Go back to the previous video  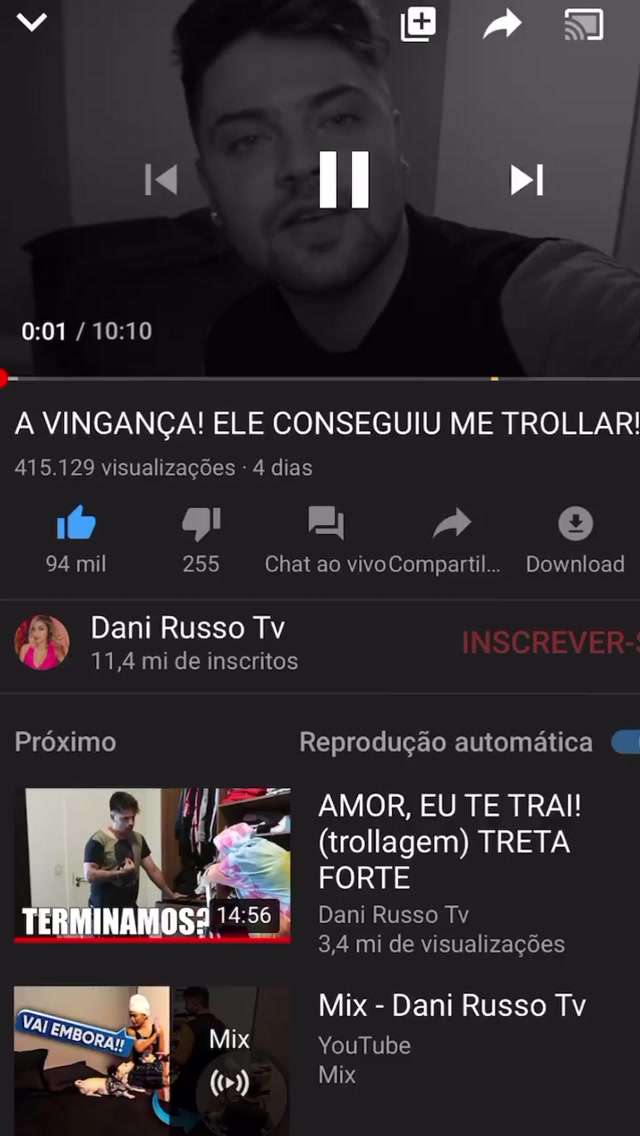161,180
